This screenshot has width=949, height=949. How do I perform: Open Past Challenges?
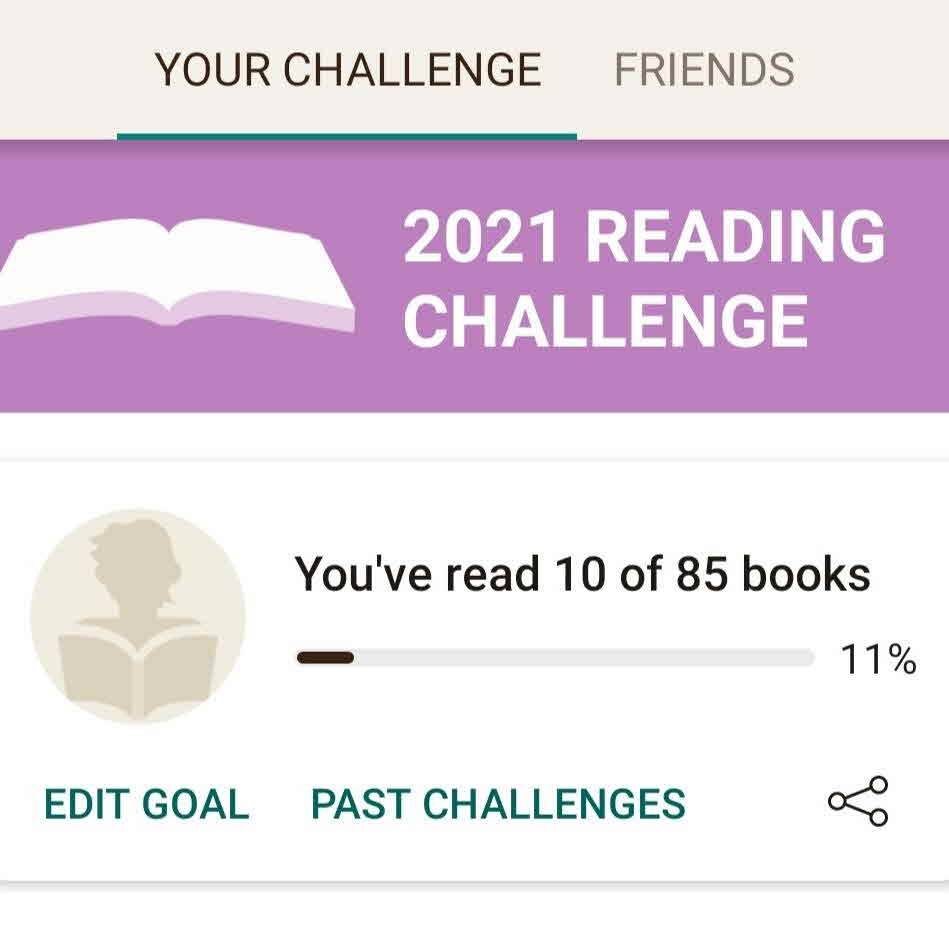[498, 804]
